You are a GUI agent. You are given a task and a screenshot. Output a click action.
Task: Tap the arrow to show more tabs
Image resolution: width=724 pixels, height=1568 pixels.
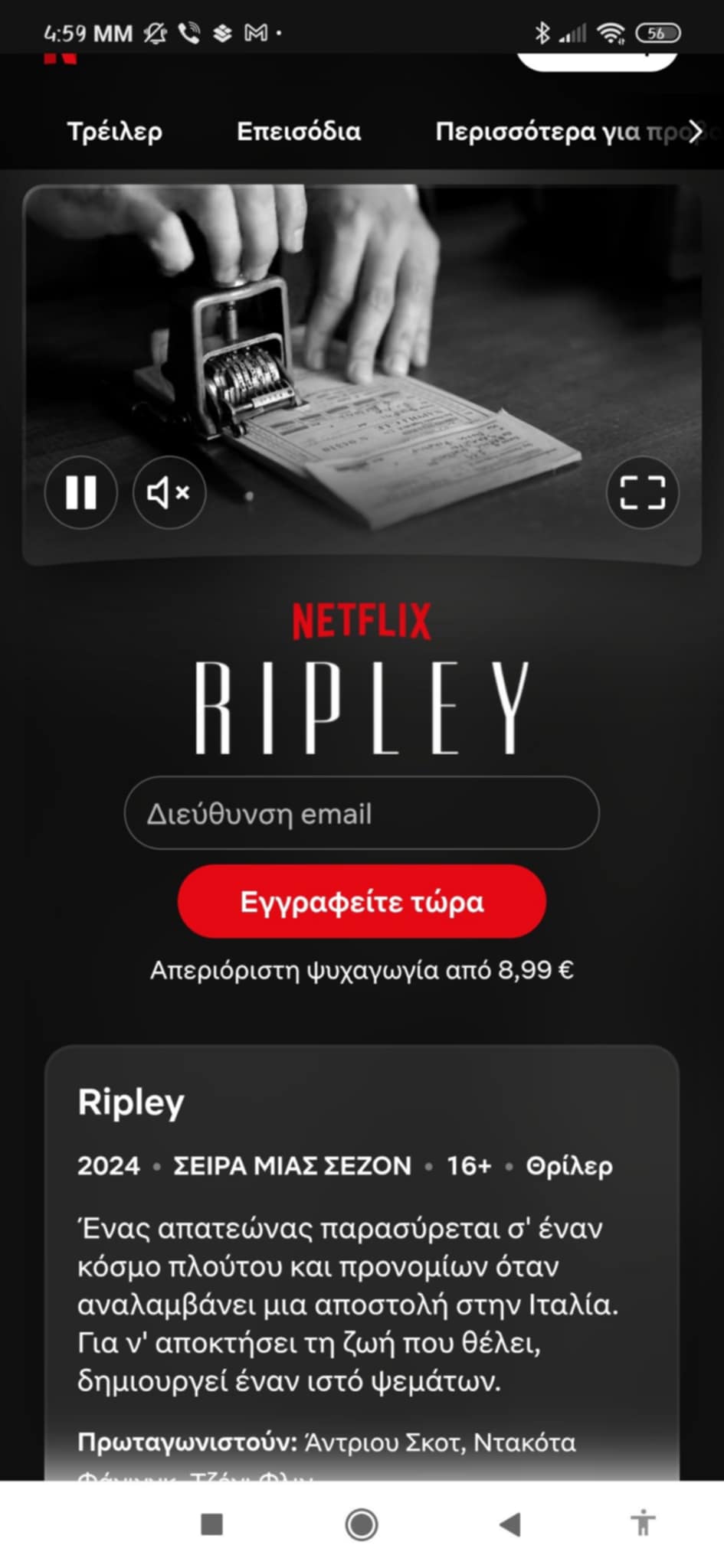coord(695,132)
